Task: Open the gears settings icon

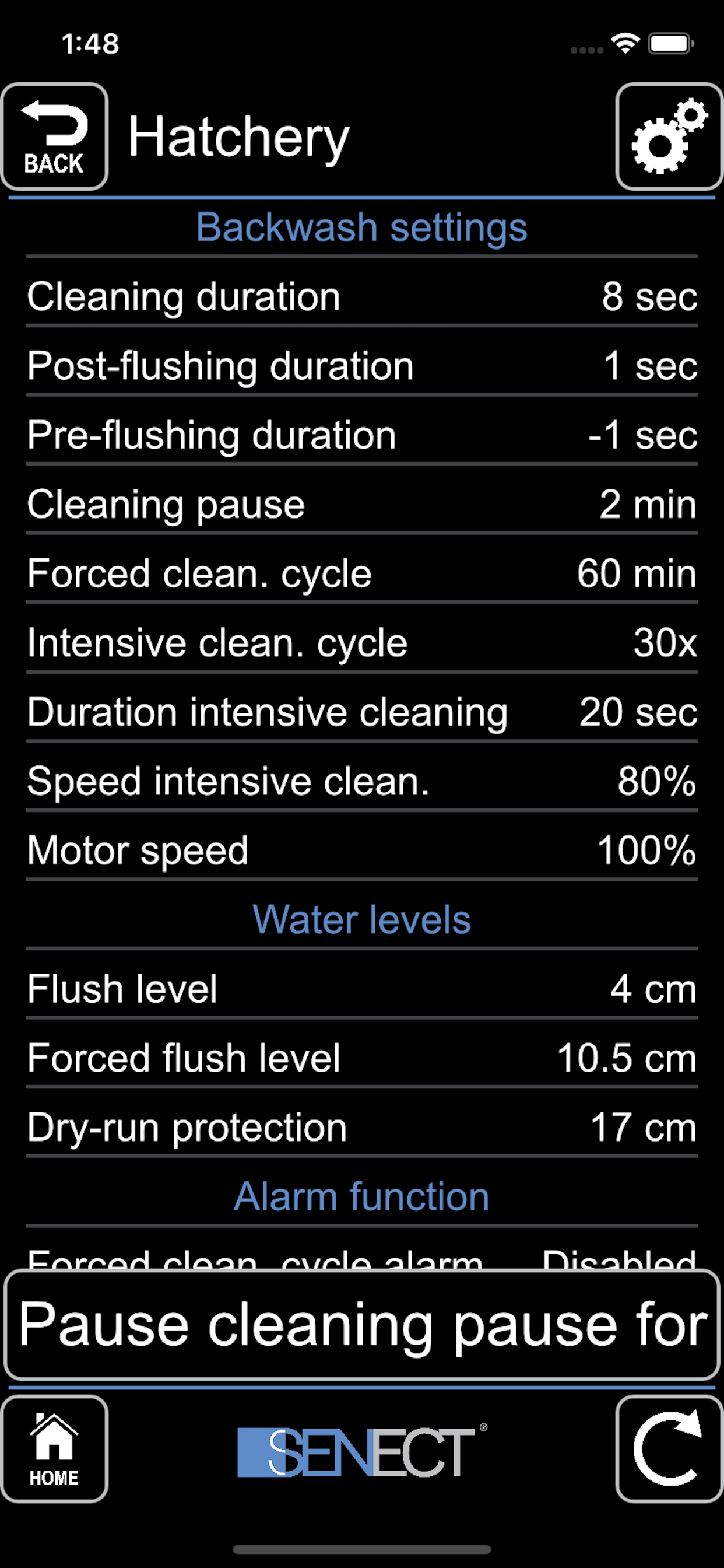Action: pyautogui.click(x=669, y=136)
